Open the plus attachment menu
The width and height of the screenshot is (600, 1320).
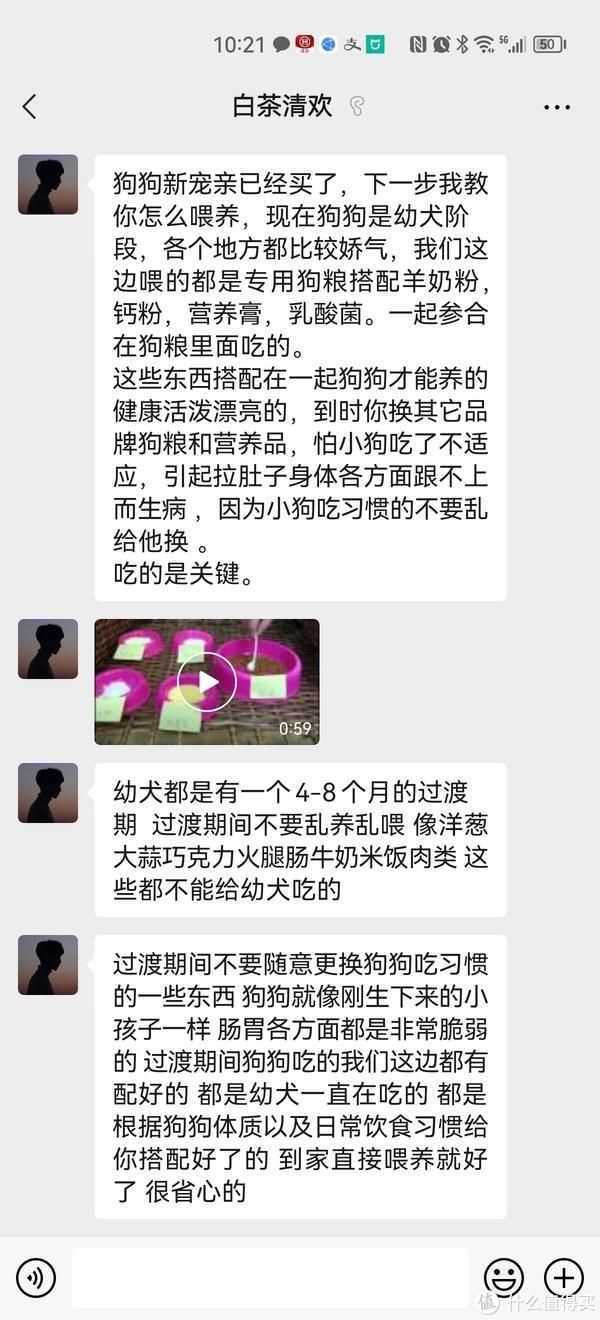[563, 1277]
